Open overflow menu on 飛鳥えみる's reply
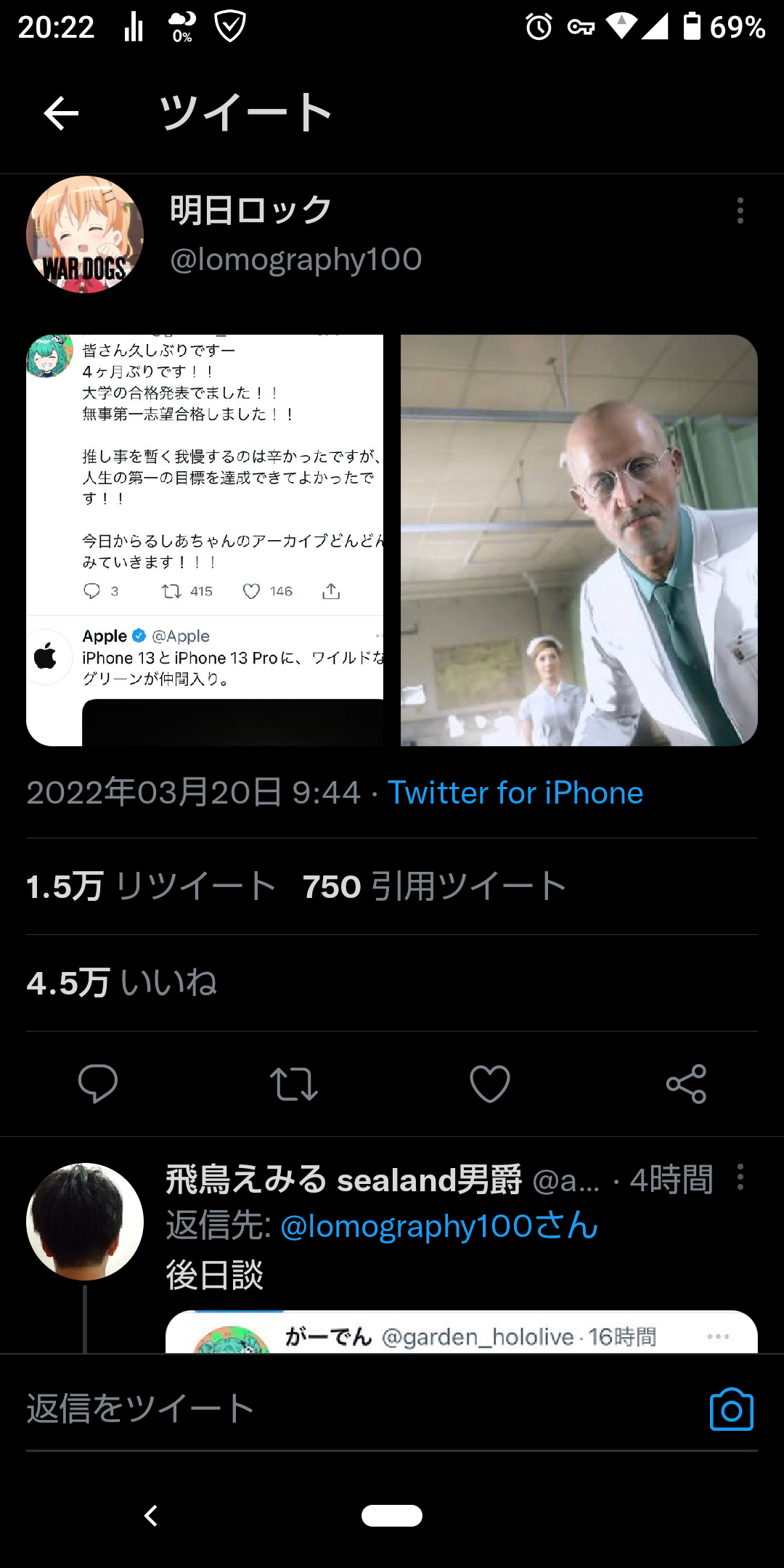 (740, 1177)
